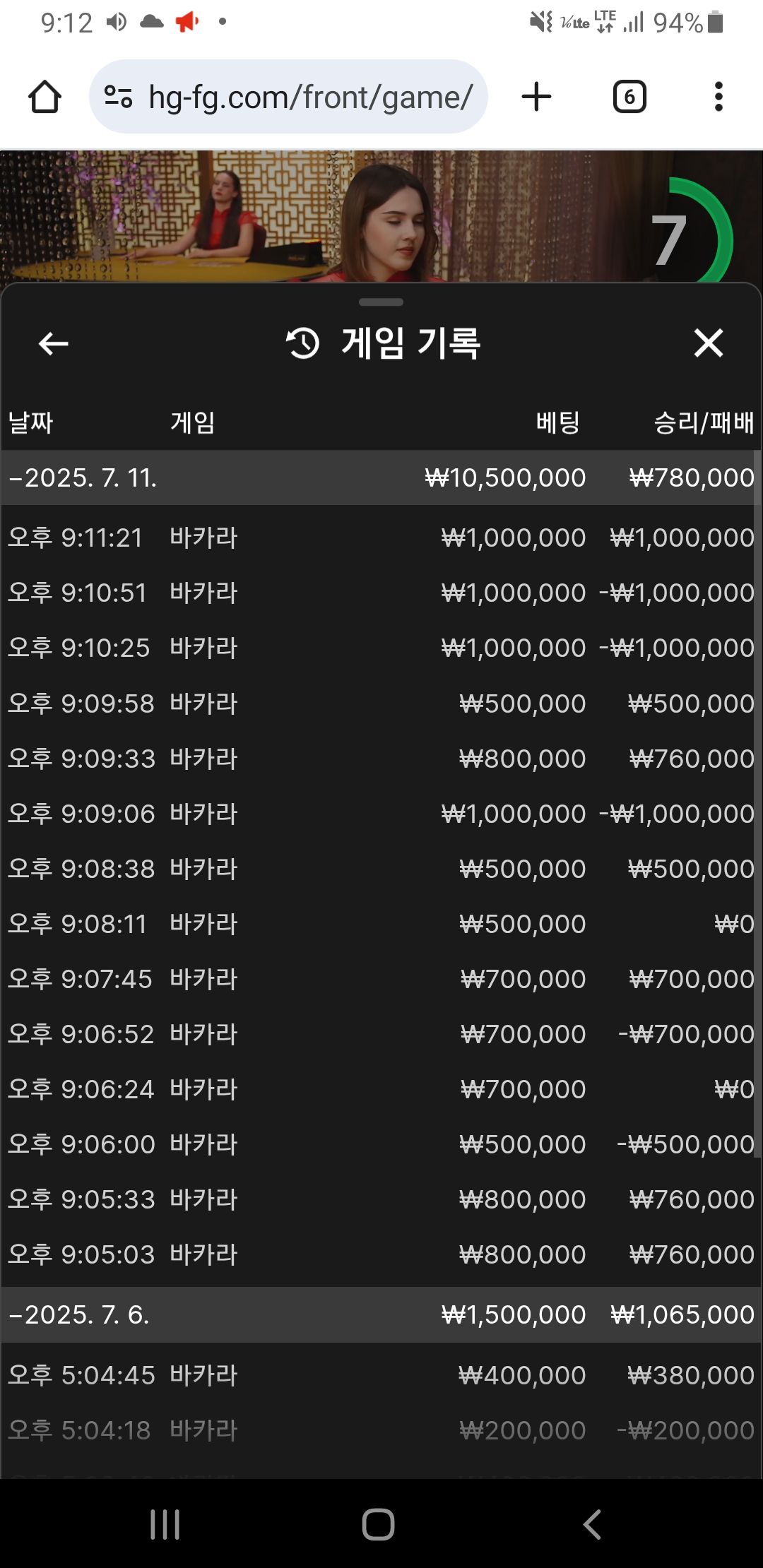The width and height of the screenshot is (763, 1568).
Task: Open the 오후 5:04:45 baccarat record
Action: point(381,1375)
